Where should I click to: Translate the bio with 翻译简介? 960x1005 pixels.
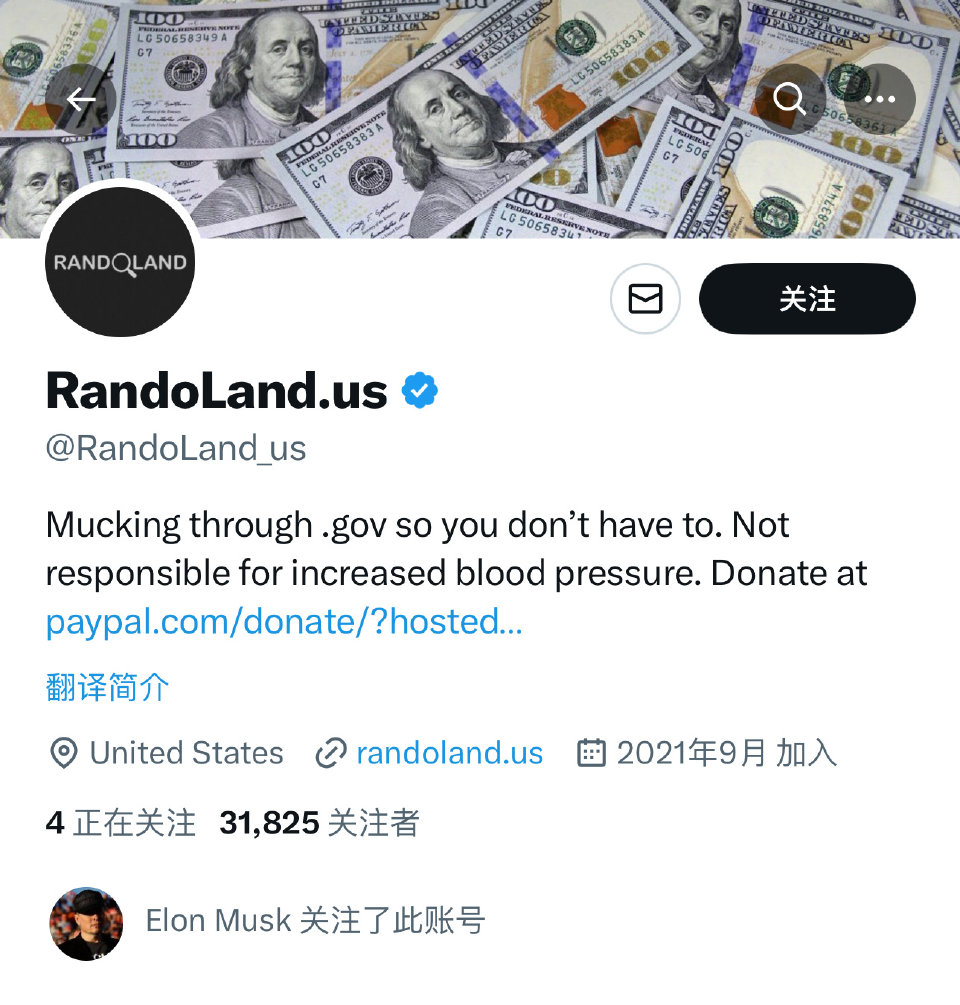coord(108,688)
